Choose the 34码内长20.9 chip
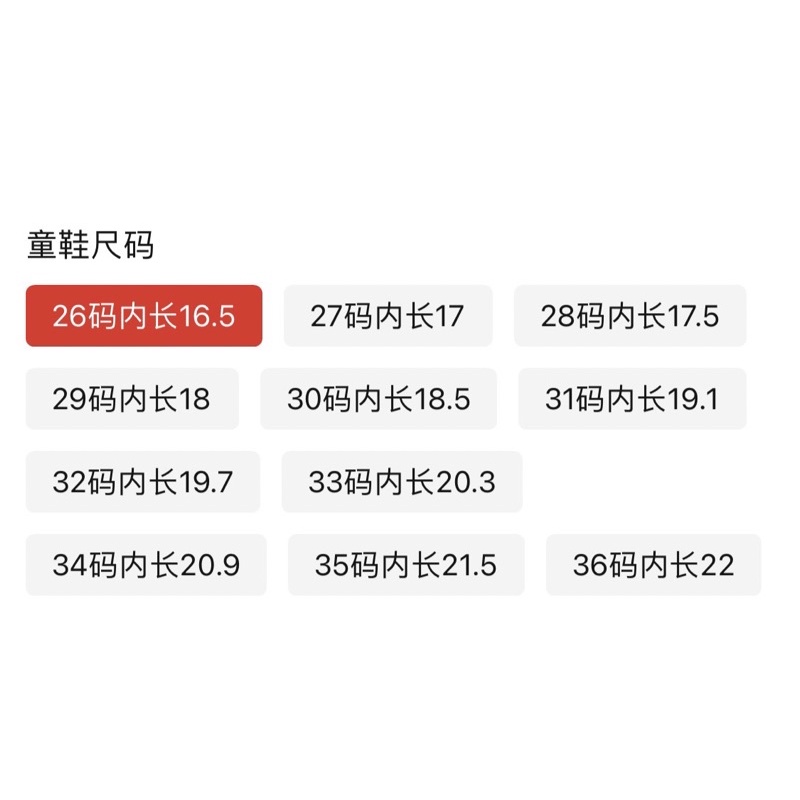 tap(146, 565)
